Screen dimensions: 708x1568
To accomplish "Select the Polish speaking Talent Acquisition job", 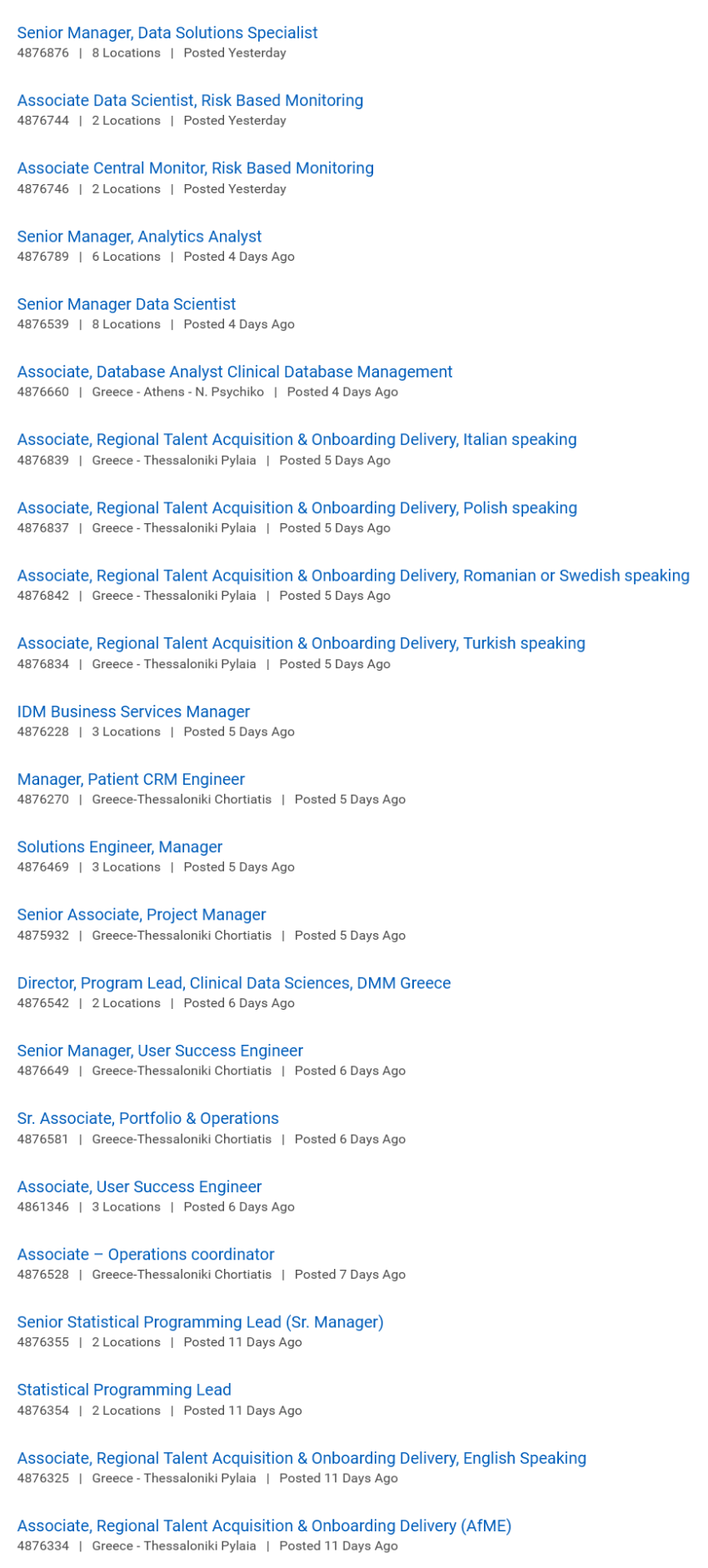I will [x=297, y=507].
